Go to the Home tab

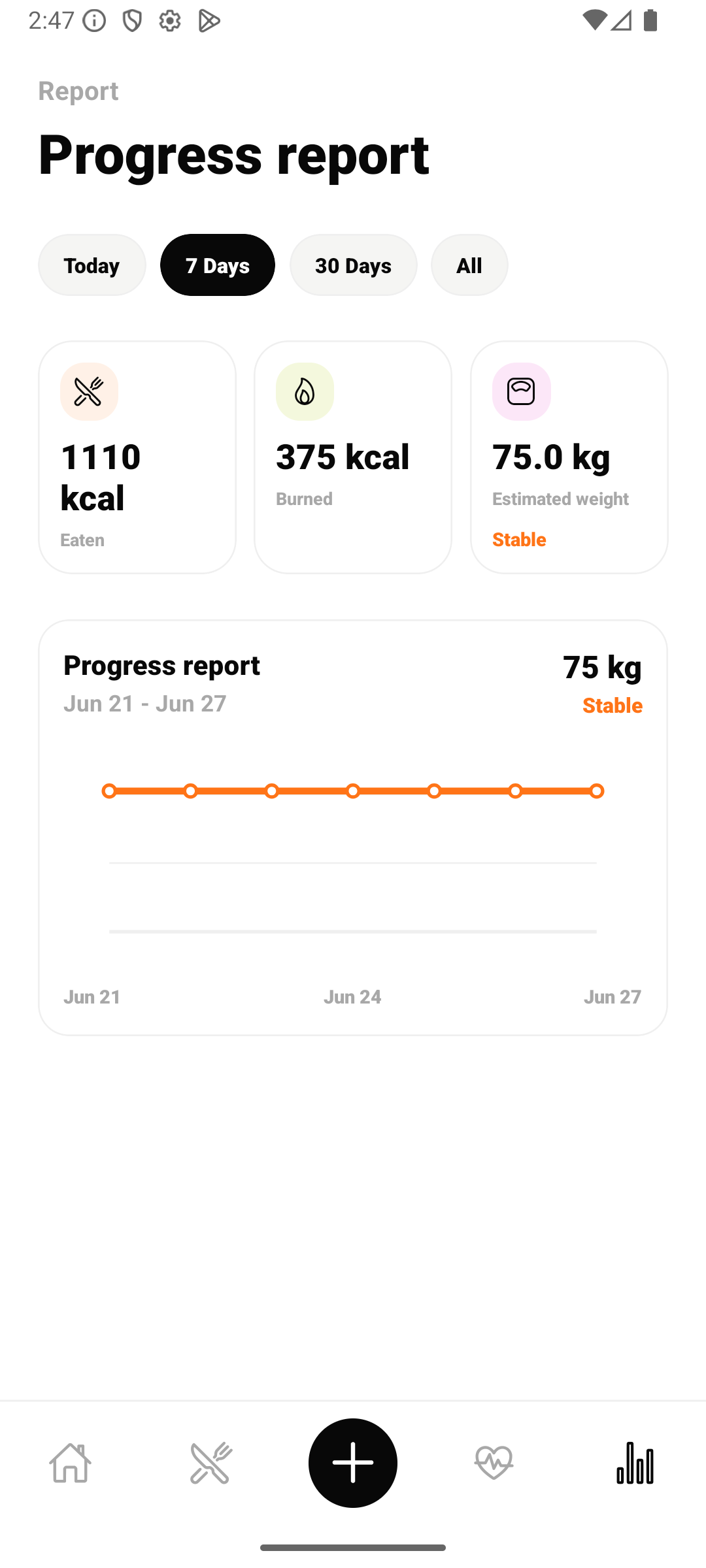pyautogui.click(x=71, y=1463)
